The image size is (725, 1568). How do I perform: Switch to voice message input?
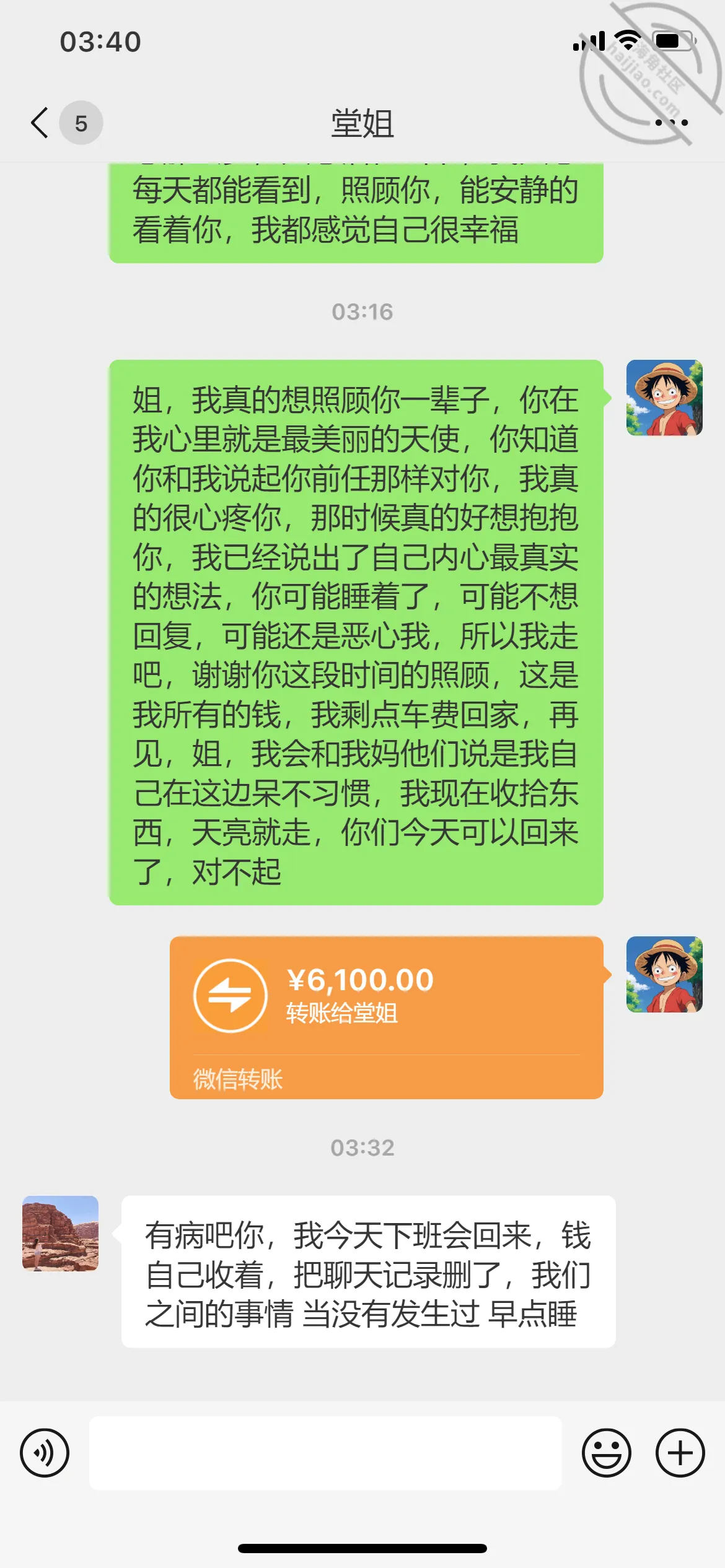45,1453
